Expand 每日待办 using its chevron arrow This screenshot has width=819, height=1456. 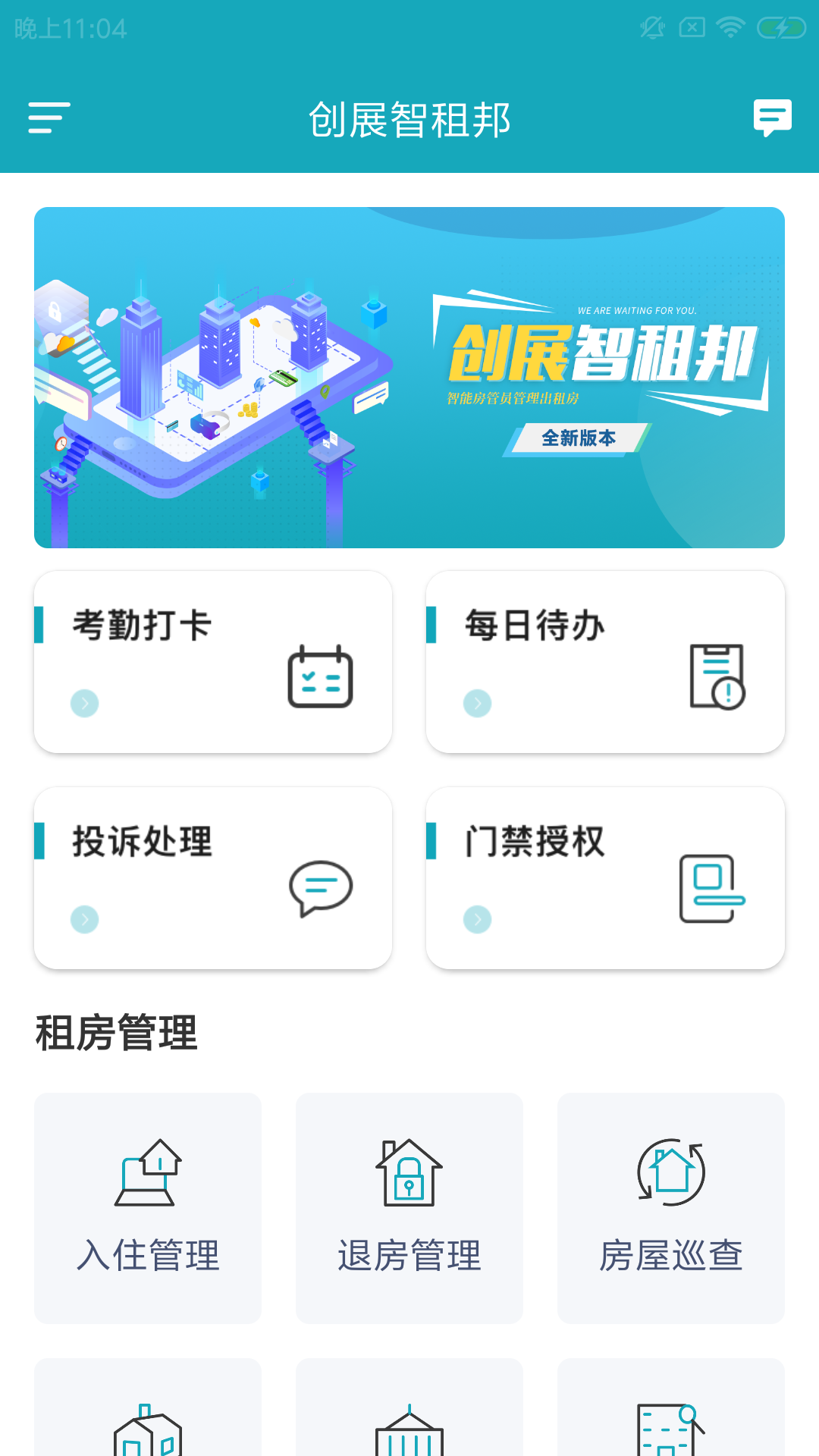[477, 703]
